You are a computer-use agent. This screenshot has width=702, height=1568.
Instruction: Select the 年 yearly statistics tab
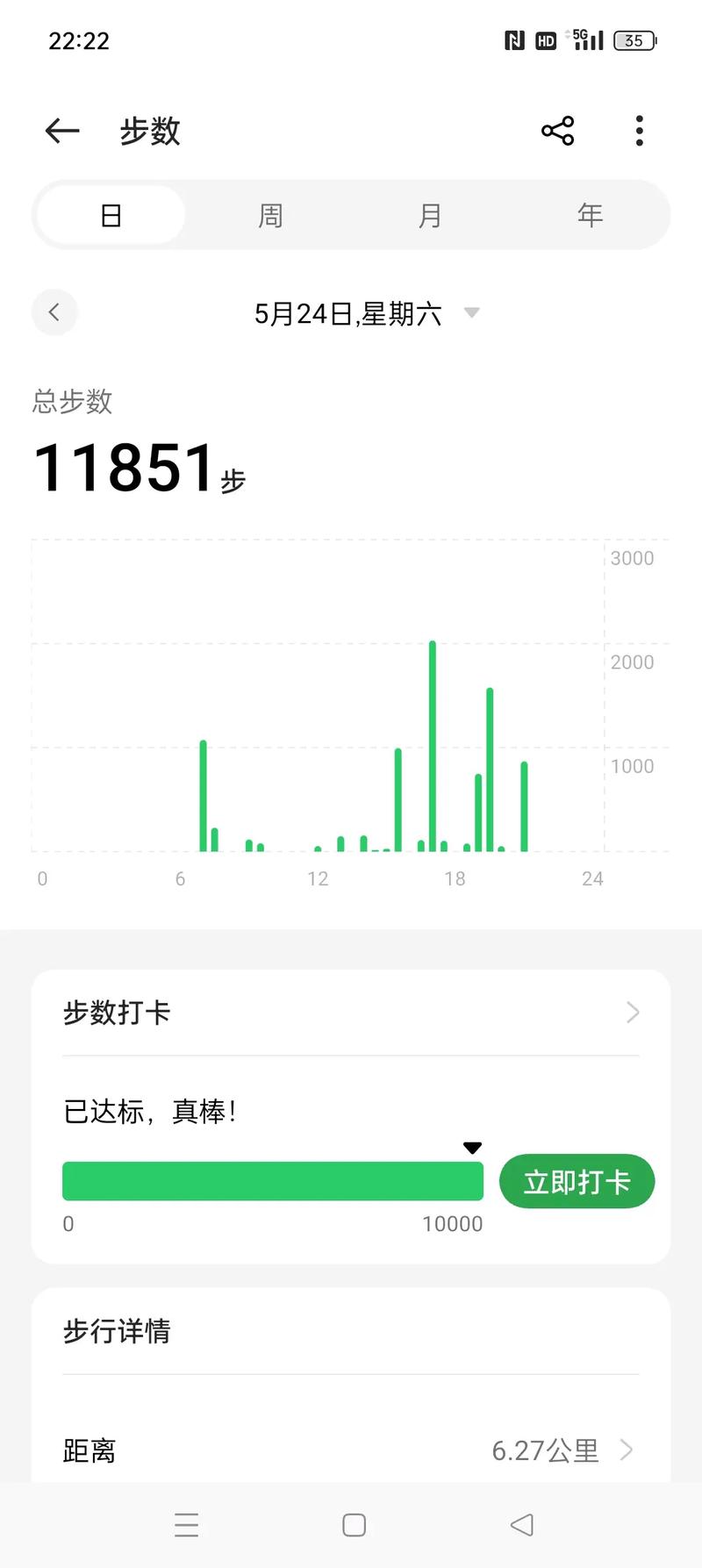click(590, 214)
